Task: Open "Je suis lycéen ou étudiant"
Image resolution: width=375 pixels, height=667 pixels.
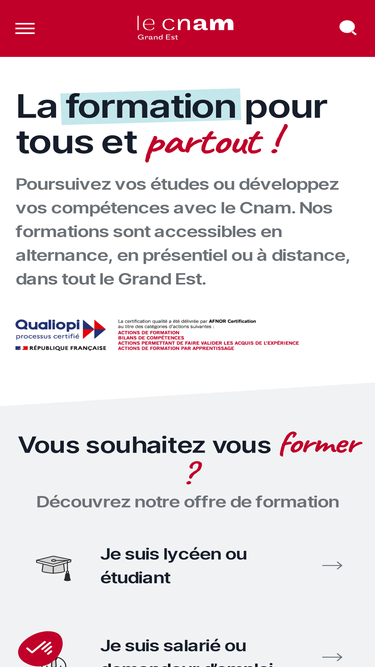Action: tap(188, 566)
